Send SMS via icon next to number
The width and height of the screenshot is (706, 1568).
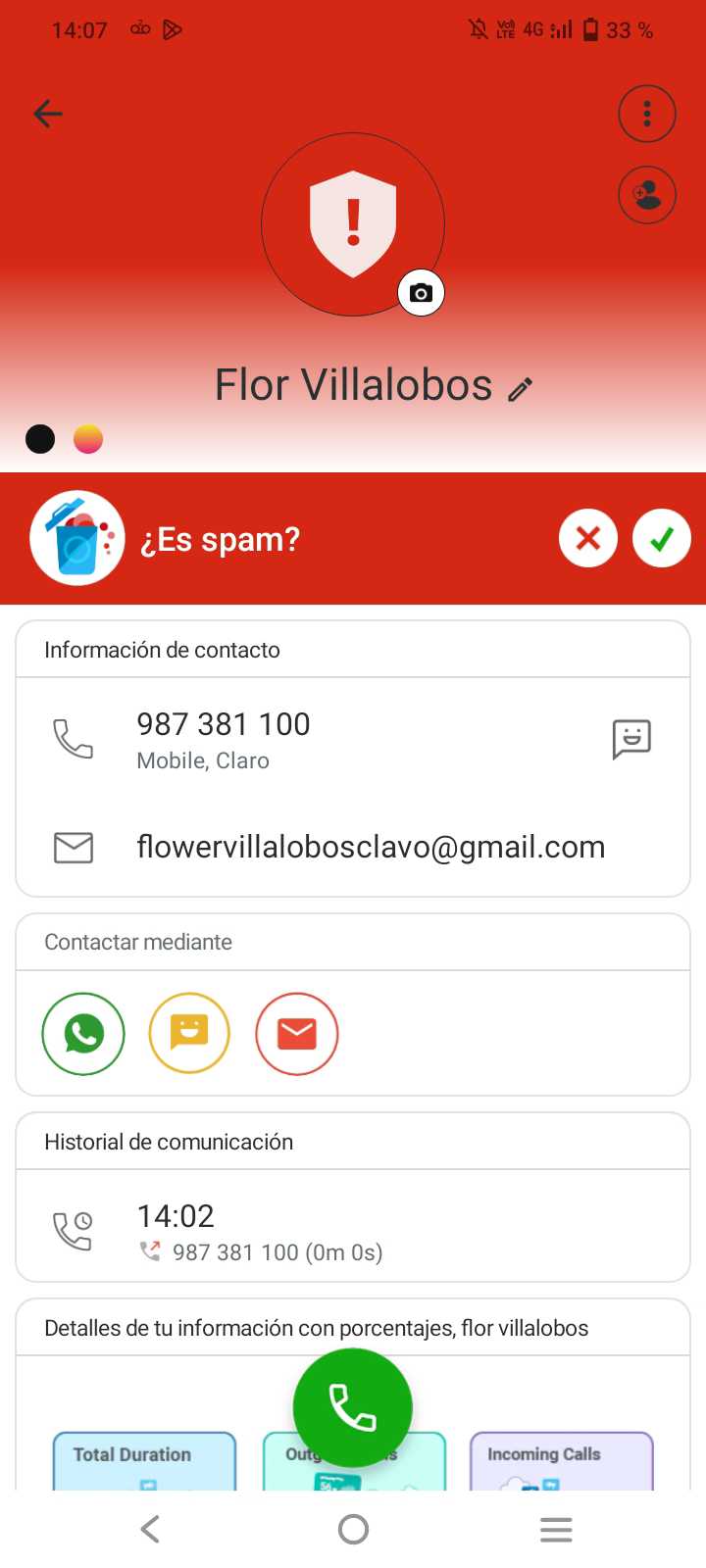[631, 739]
